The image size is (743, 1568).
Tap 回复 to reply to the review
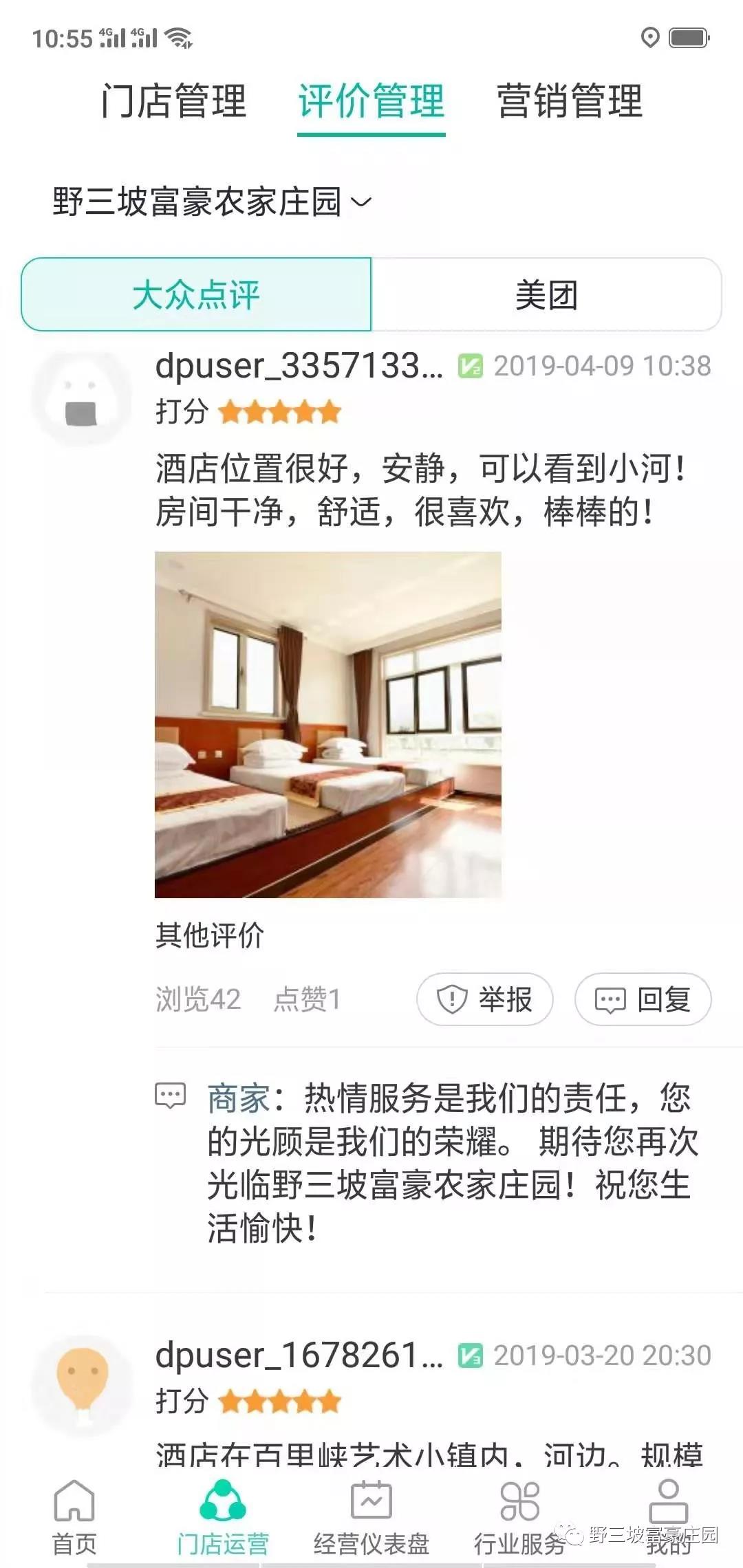pyautogui.click(x=643, y=999)
